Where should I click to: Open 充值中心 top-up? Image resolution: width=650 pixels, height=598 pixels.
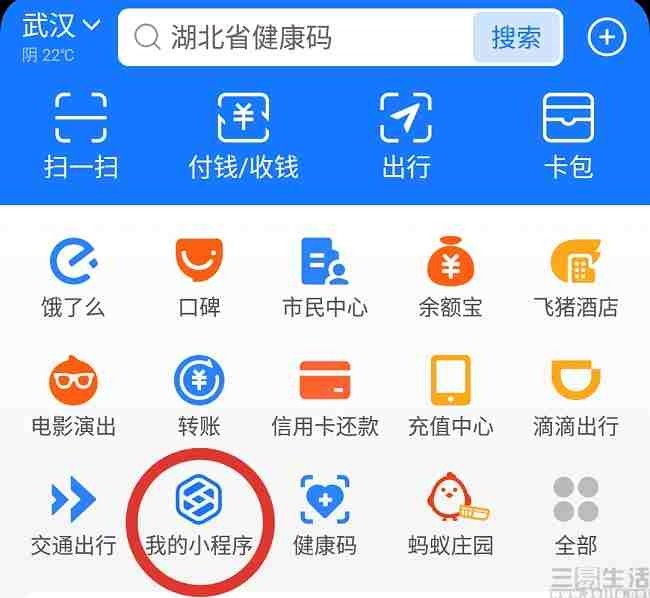pos(451,397)
